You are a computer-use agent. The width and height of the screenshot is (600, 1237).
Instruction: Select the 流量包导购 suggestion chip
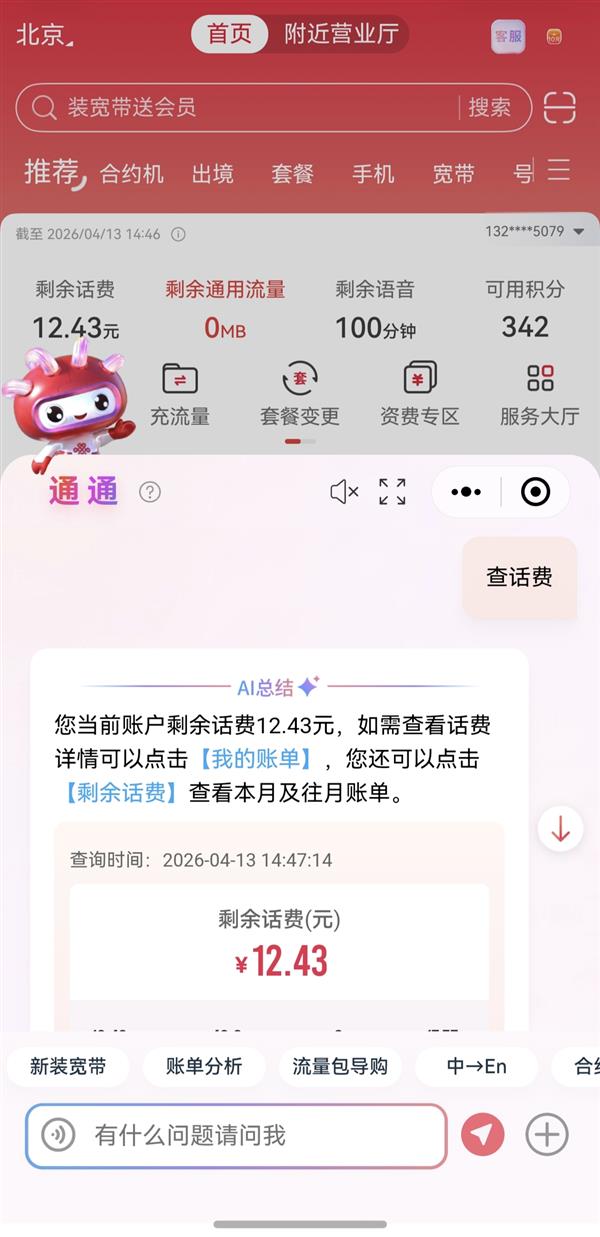[340, 1066]
